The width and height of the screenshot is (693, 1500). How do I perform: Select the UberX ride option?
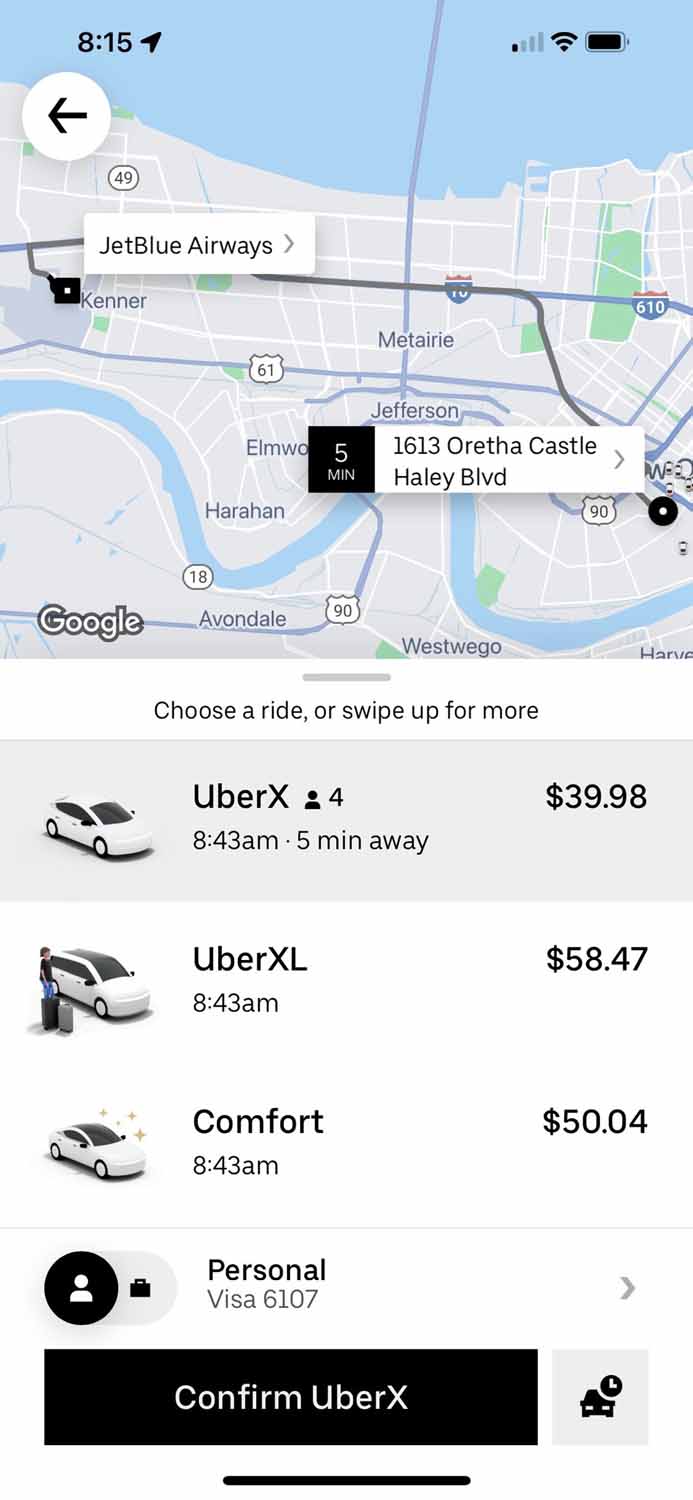[x=346, y=820]
